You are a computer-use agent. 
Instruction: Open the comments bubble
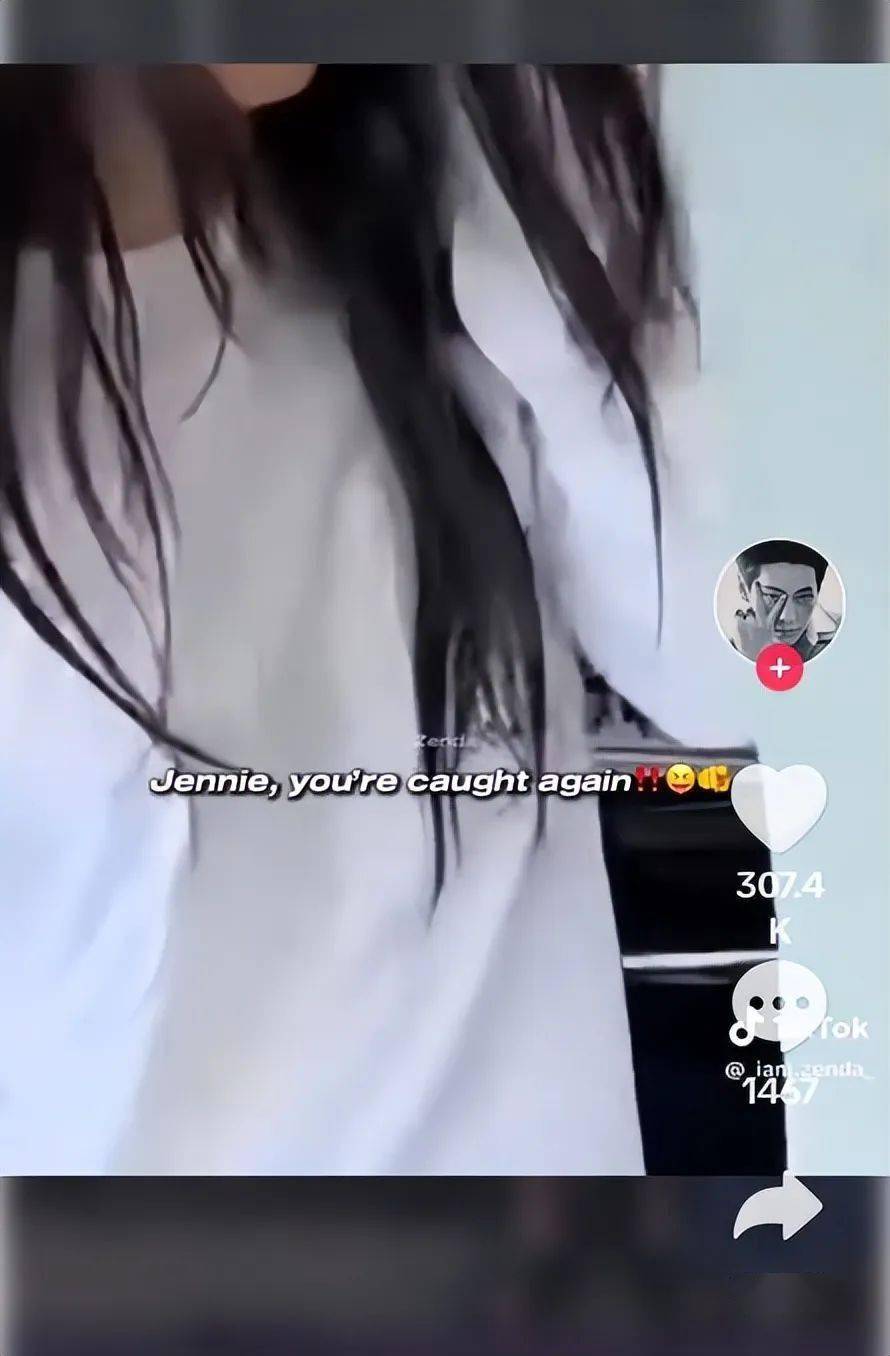point(779,1003)
